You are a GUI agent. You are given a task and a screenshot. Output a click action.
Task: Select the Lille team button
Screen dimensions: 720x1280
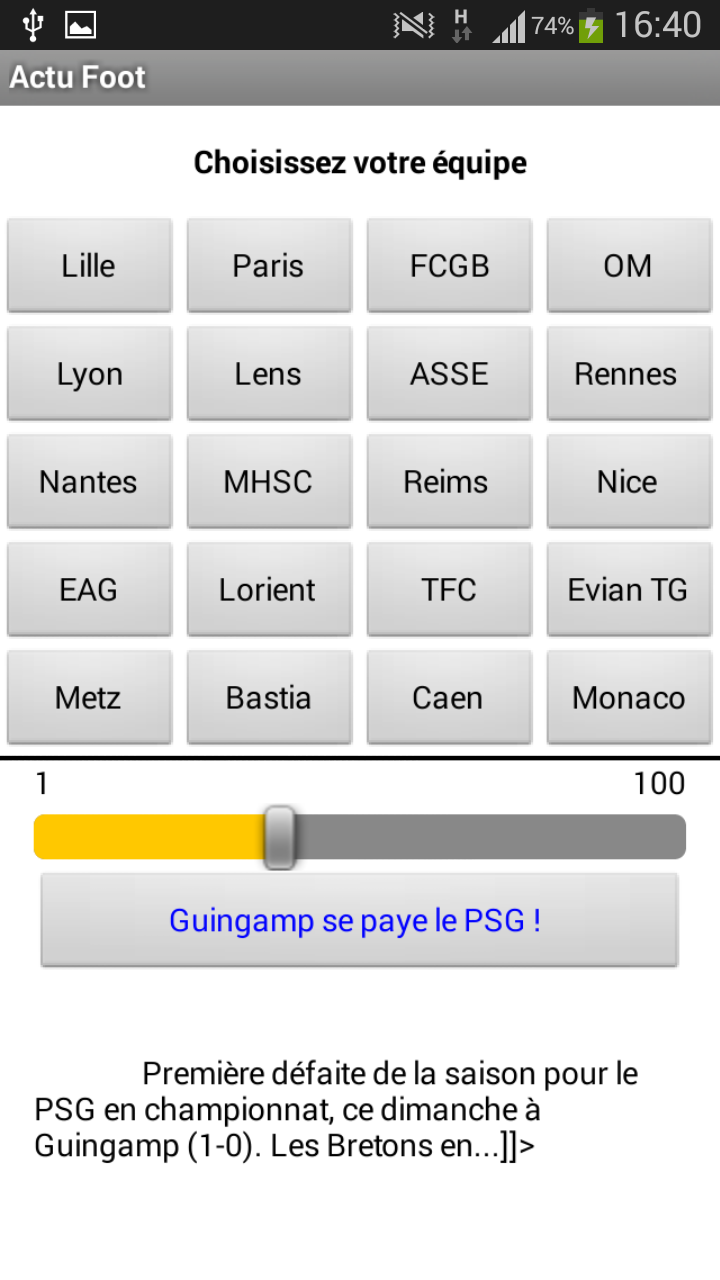(89, 266)
